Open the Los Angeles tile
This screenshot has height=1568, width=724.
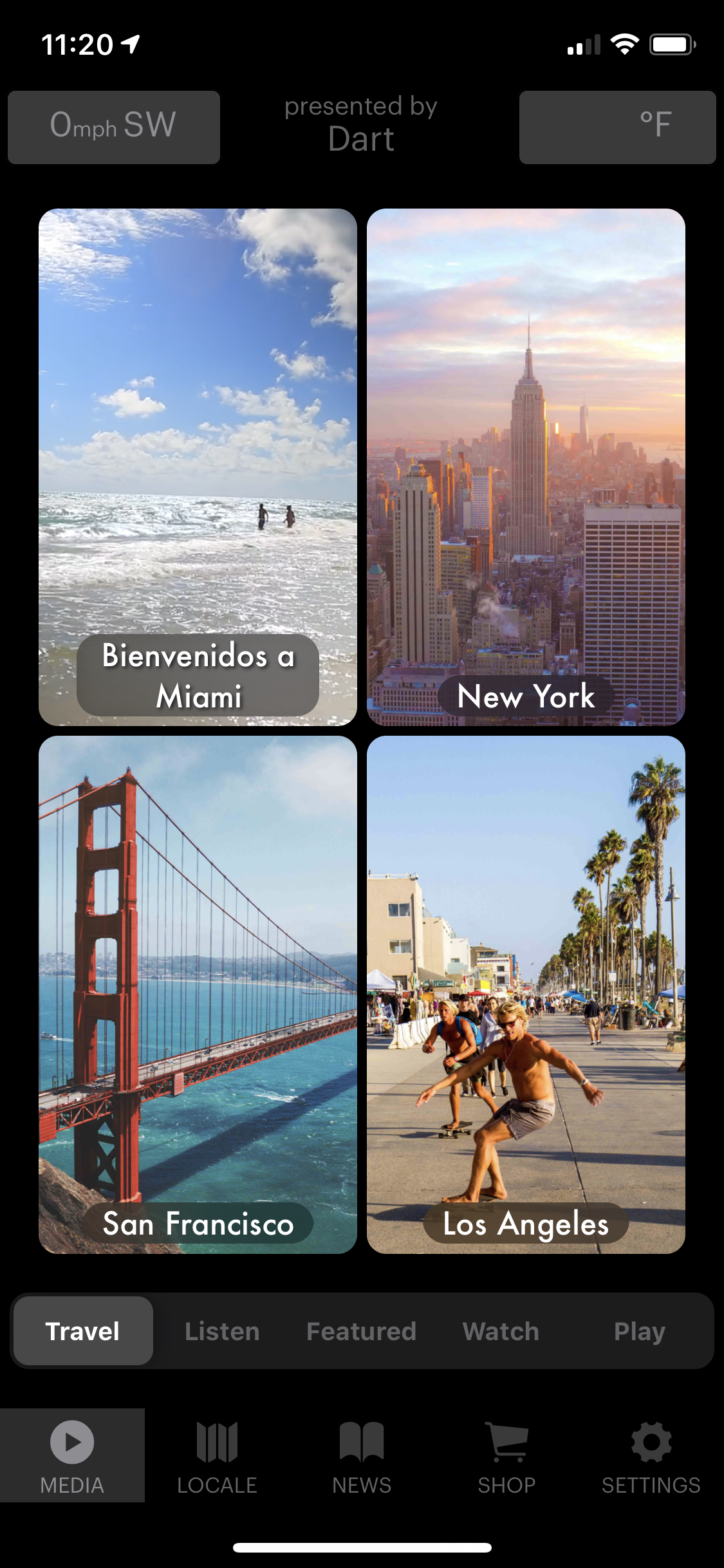pyautogui.click(x=526, y=994)
